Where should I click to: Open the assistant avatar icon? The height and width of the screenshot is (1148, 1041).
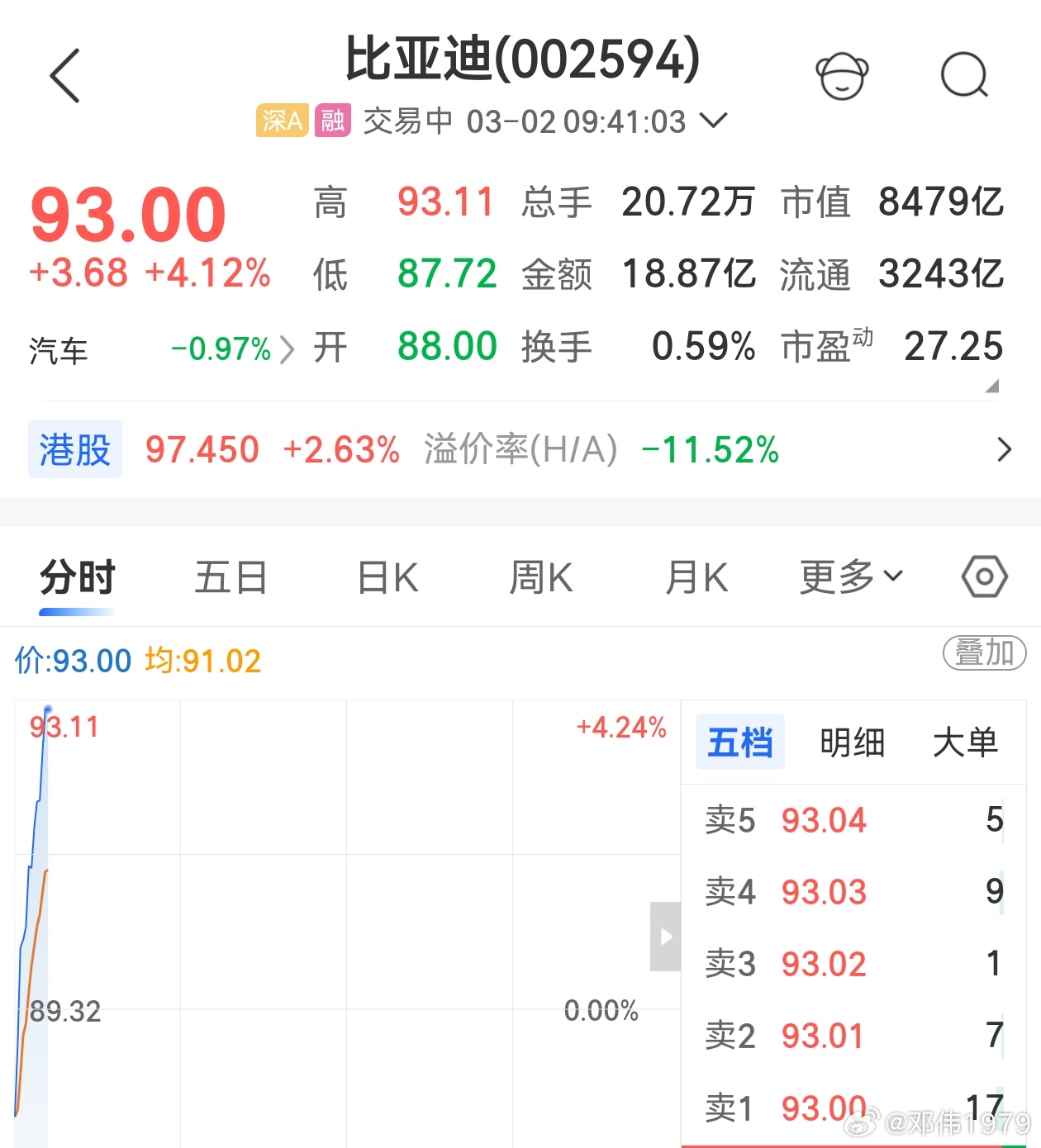(x=841, y=74)
